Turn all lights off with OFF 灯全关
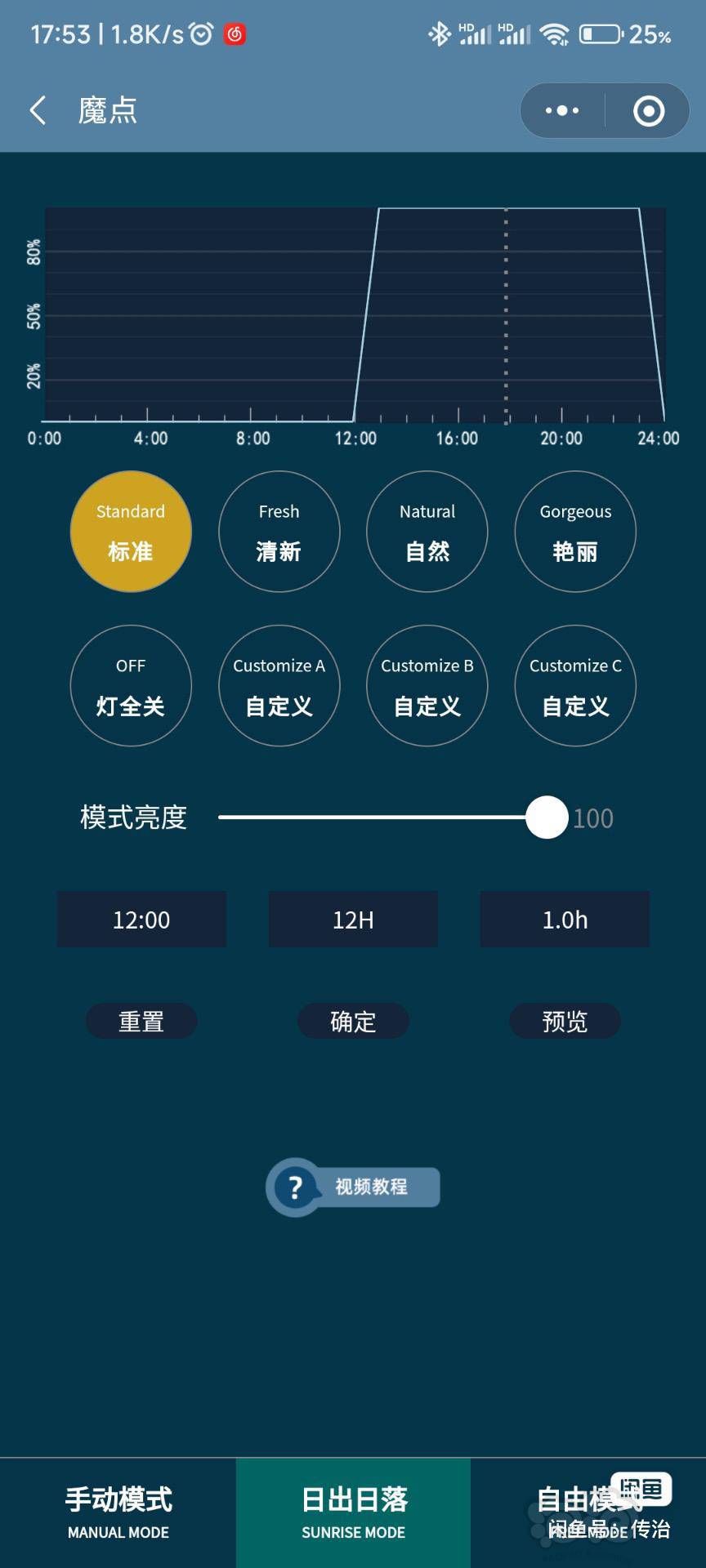This screenshot has height=1568, width=706. (131, 686)
